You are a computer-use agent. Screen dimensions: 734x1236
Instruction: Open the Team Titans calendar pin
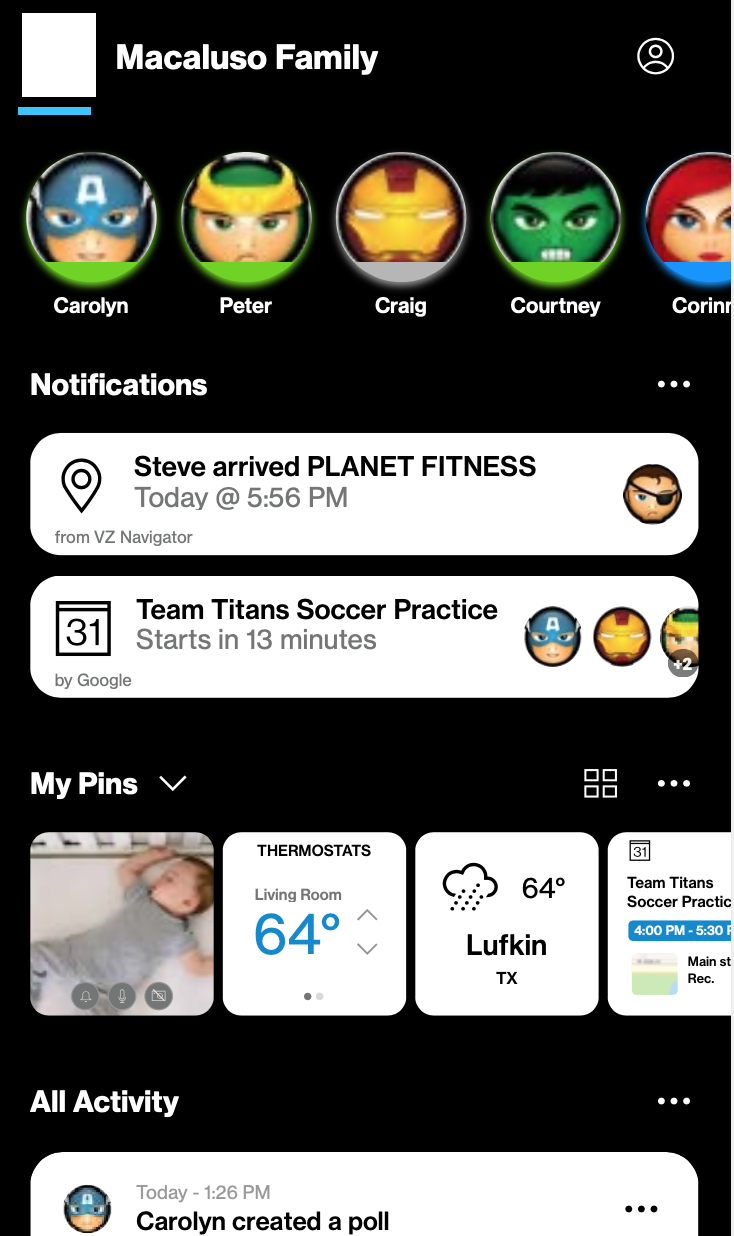pos(670,924)
